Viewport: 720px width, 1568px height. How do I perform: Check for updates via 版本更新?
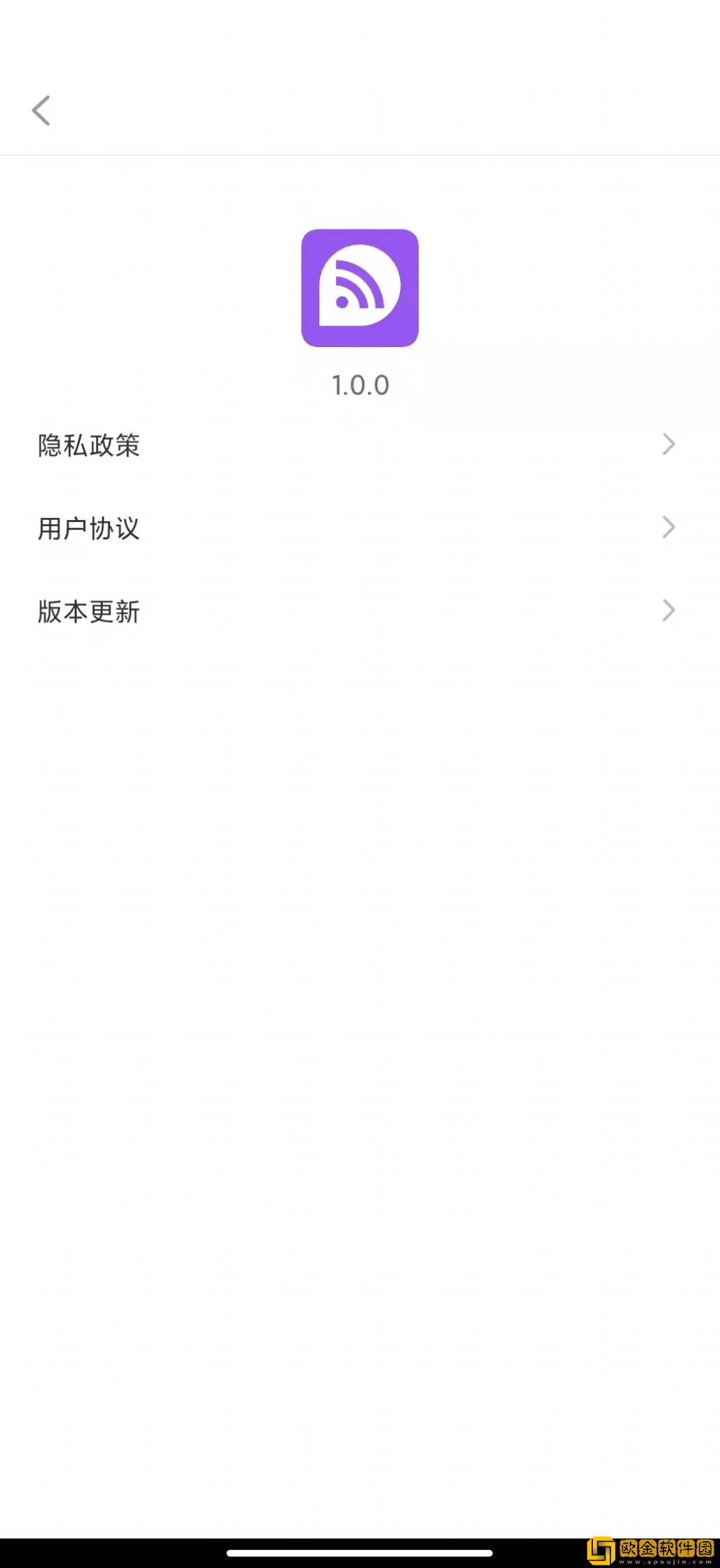coord(89,611)
